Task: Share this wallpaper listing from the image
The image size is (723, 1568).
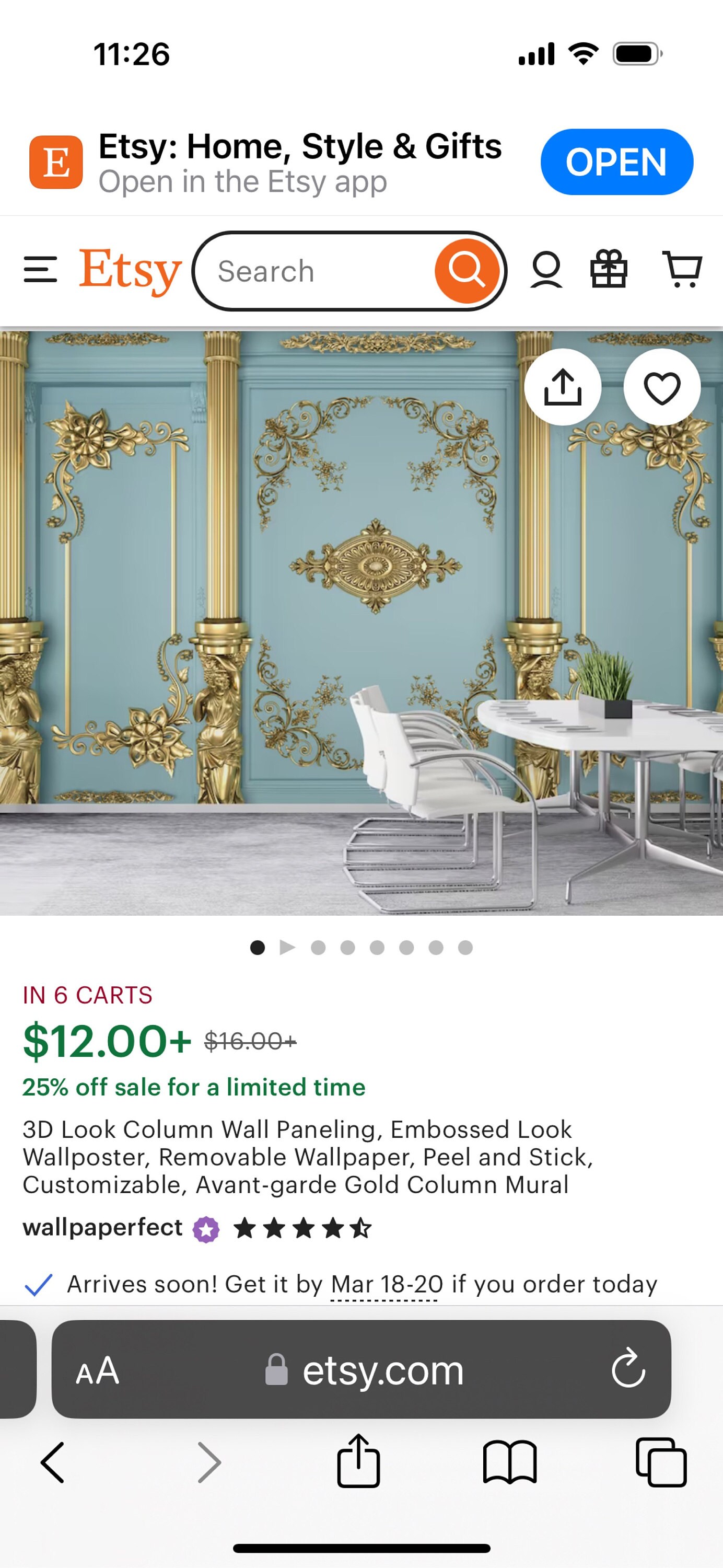Action: pyautogui.click(x=563, y=387)
